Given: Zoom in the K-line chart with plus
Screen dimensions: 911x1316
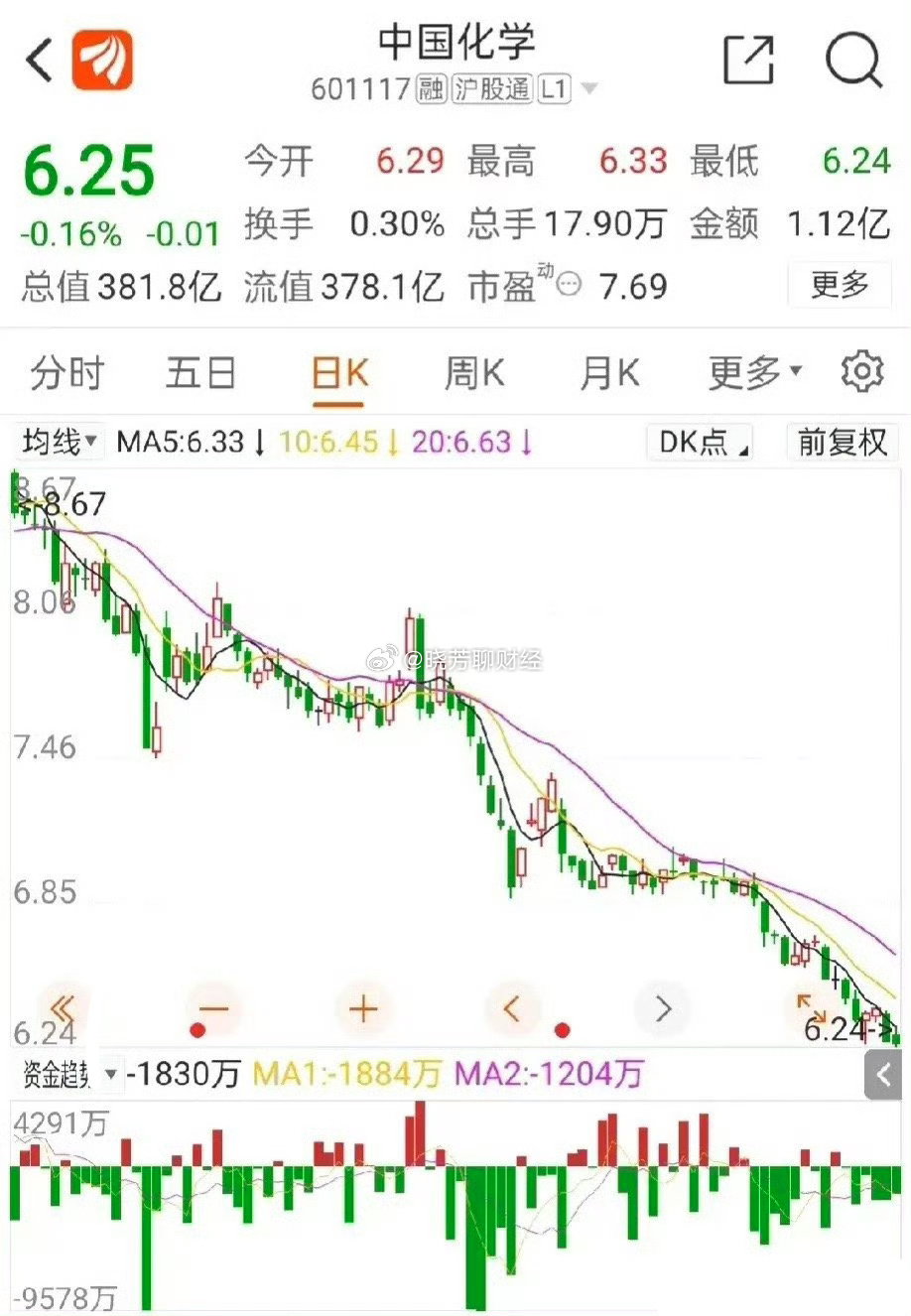Looking at the screenshot, I should pyautogui.click(x=363, y=1009).
